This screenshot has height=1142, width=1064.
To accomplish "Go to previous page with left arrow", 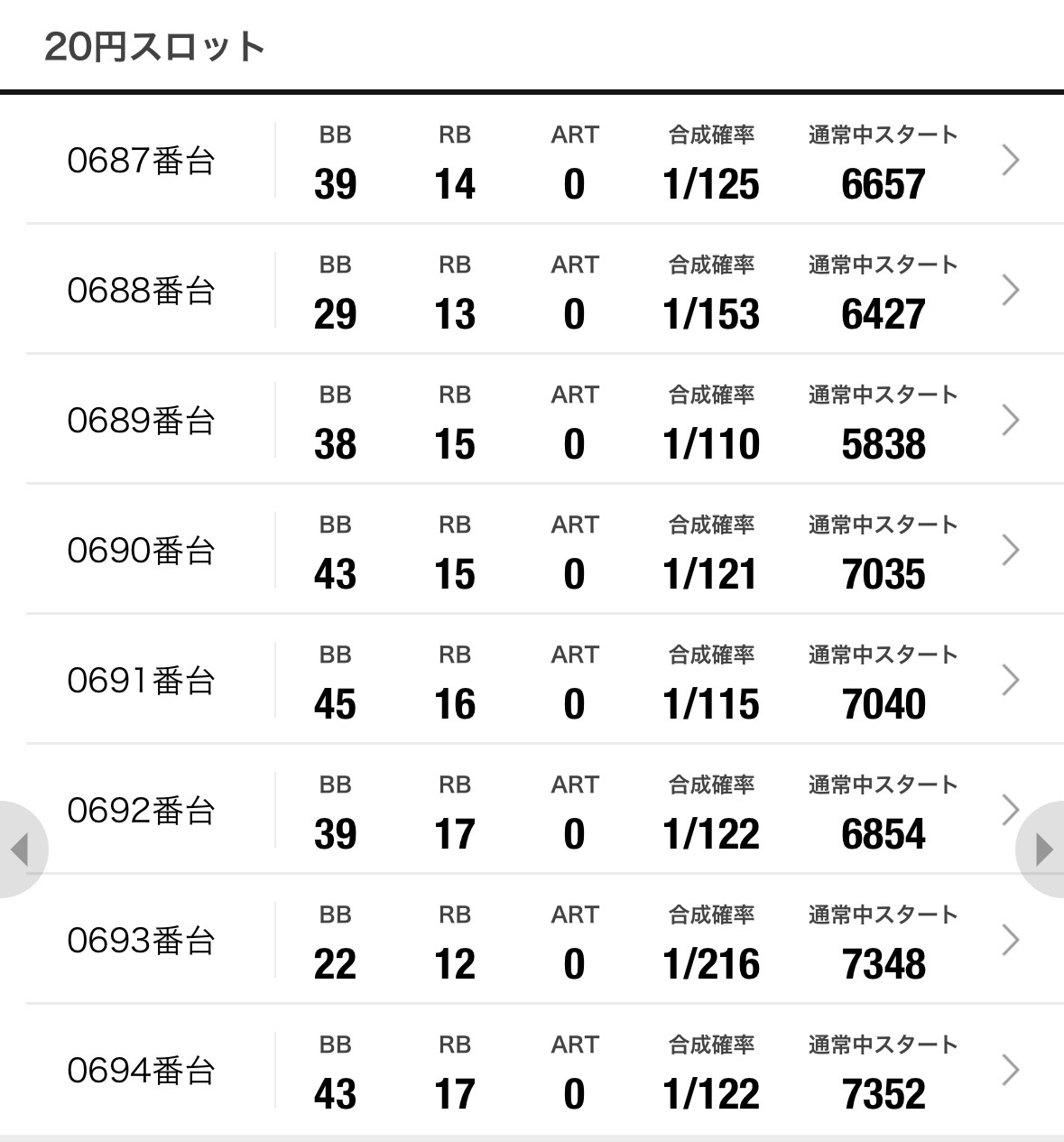I will pyautogui.click(x=20, y=850).
